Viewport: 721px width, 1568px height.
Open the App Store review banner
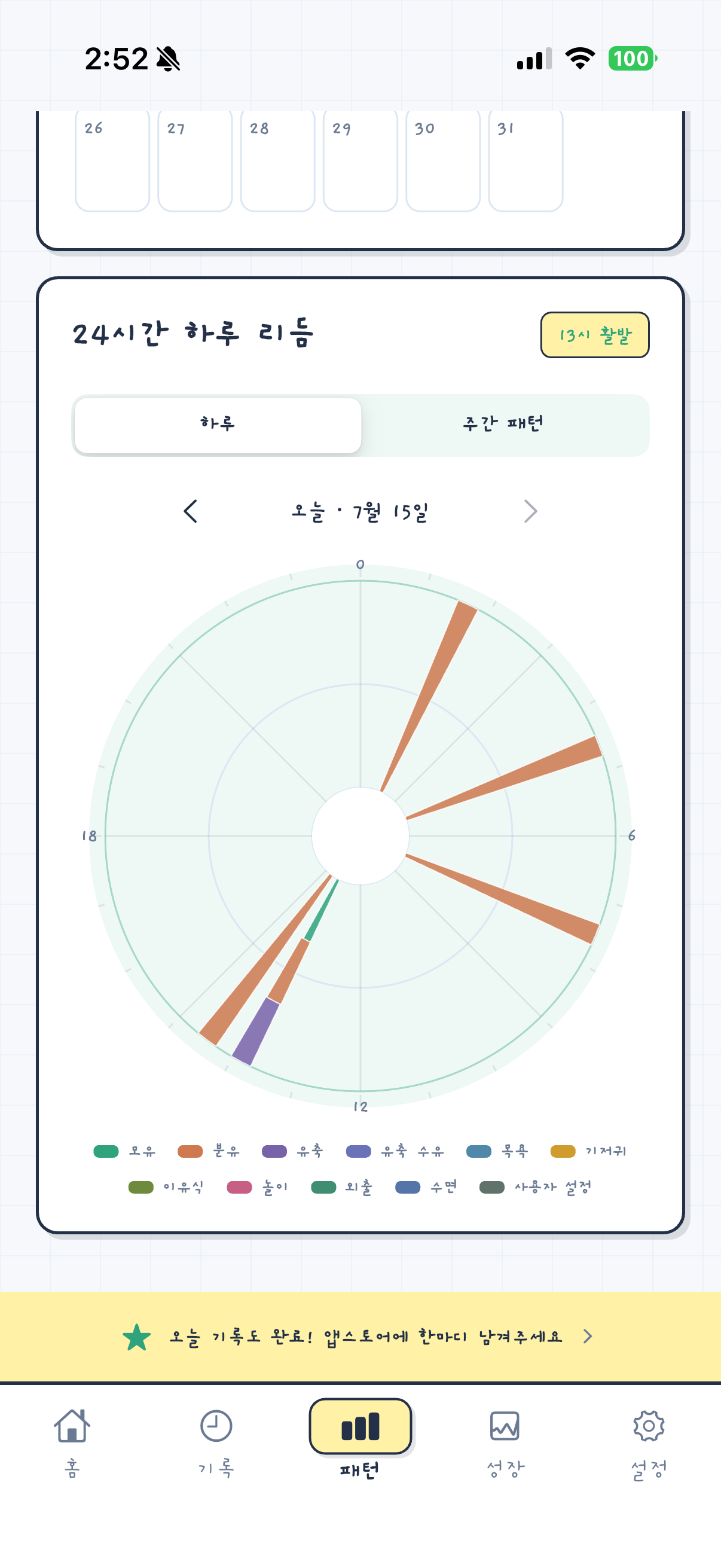pos(360,1337)
